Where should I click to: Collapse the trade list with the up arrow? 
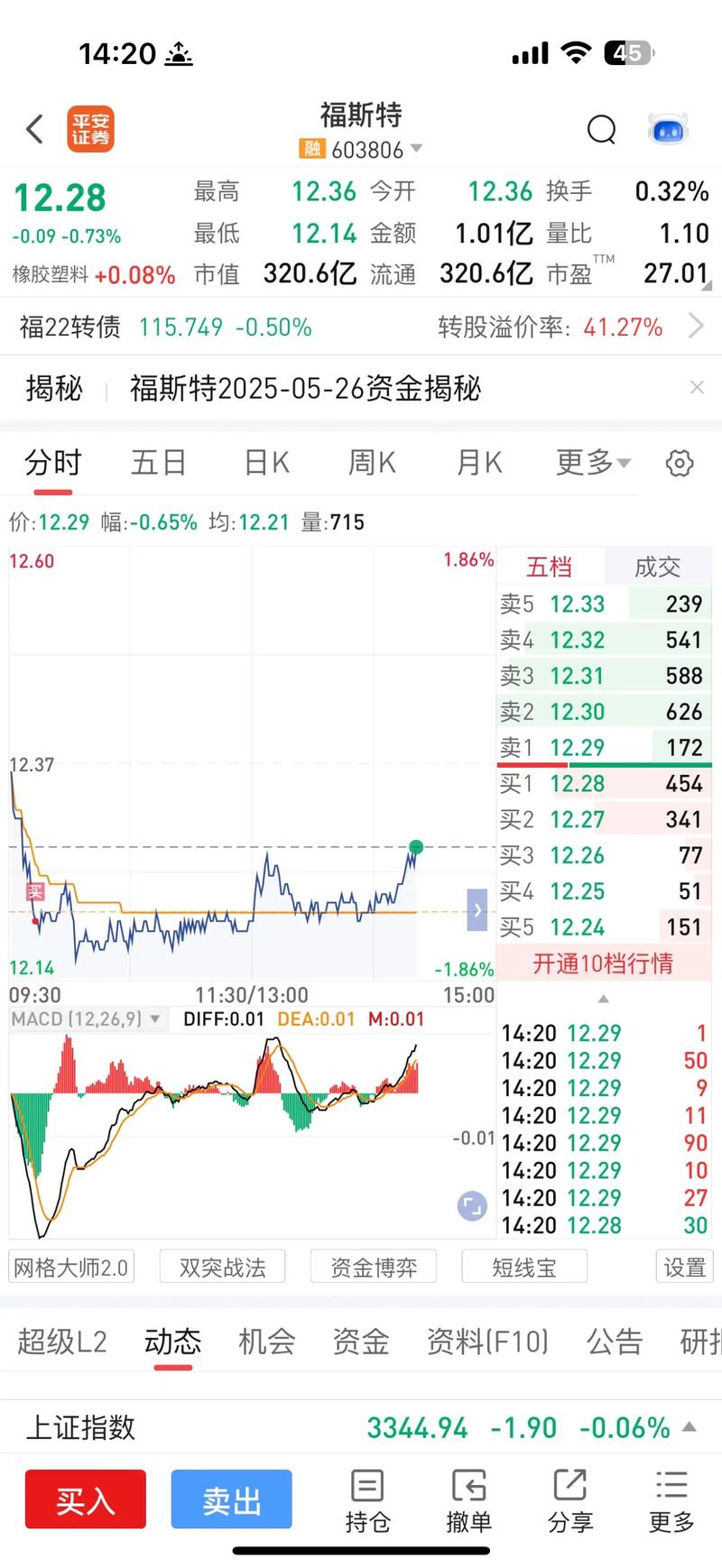coord(603,999)
